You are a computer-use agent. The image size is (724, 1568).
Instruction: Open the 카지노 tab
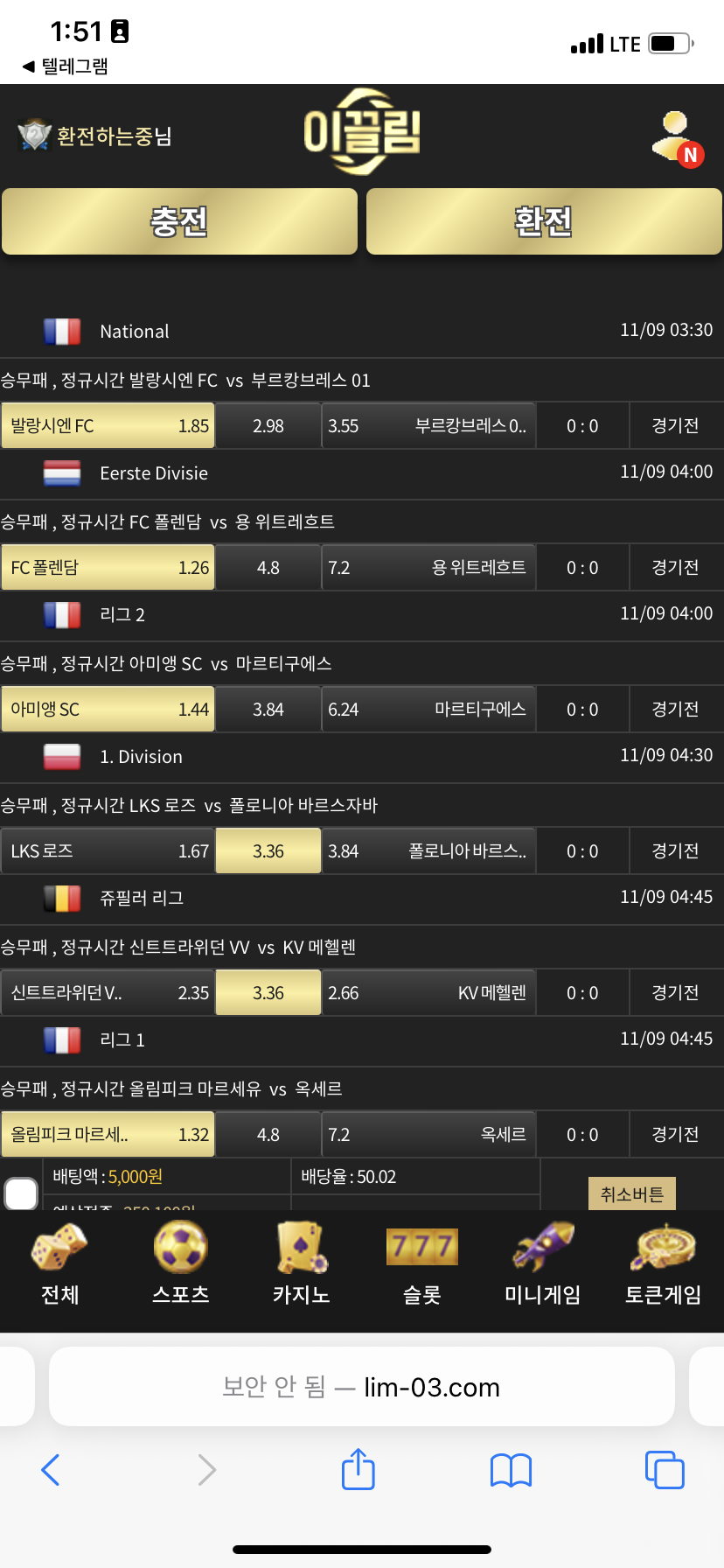coord(301,1264)
